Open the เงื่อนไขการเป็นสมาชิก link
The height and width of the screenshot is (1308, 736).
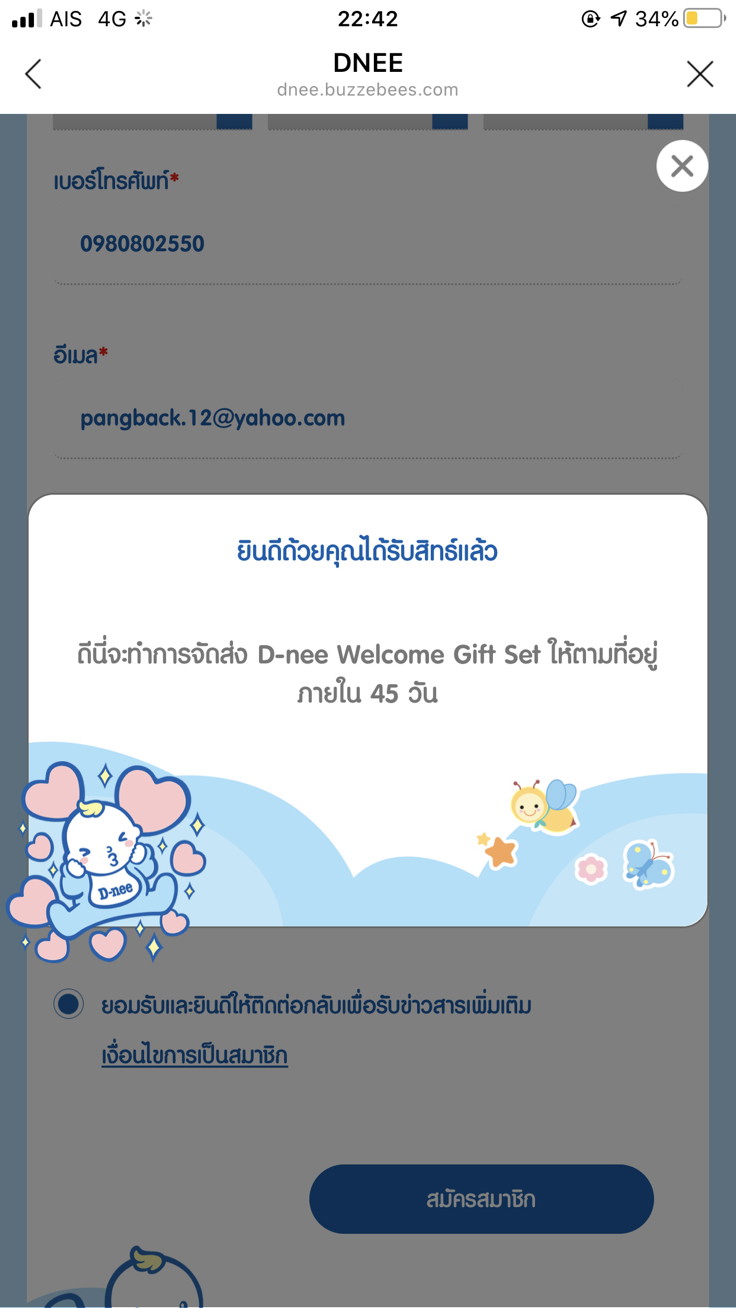[x=195, y=1056]
